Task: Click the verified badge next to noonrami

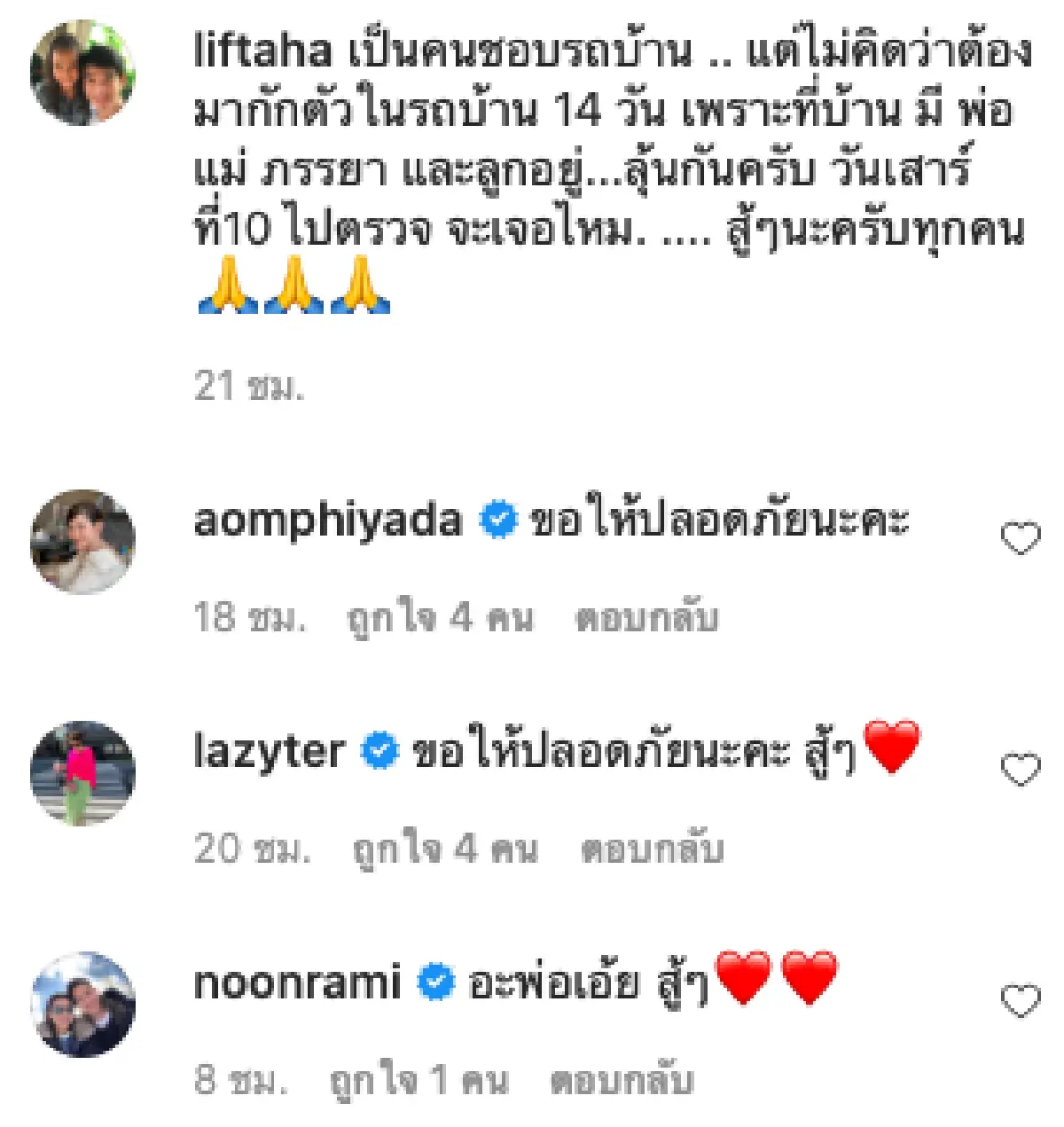Action: [435, 980]
